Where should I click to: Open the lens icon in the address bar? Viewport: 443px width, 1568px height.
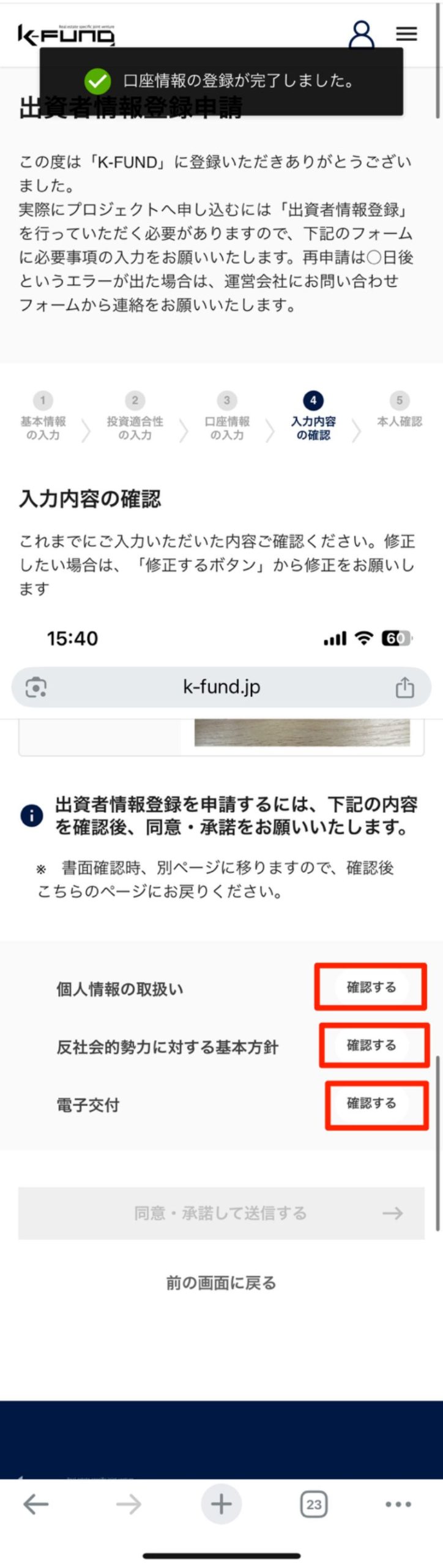click(36, 687)
